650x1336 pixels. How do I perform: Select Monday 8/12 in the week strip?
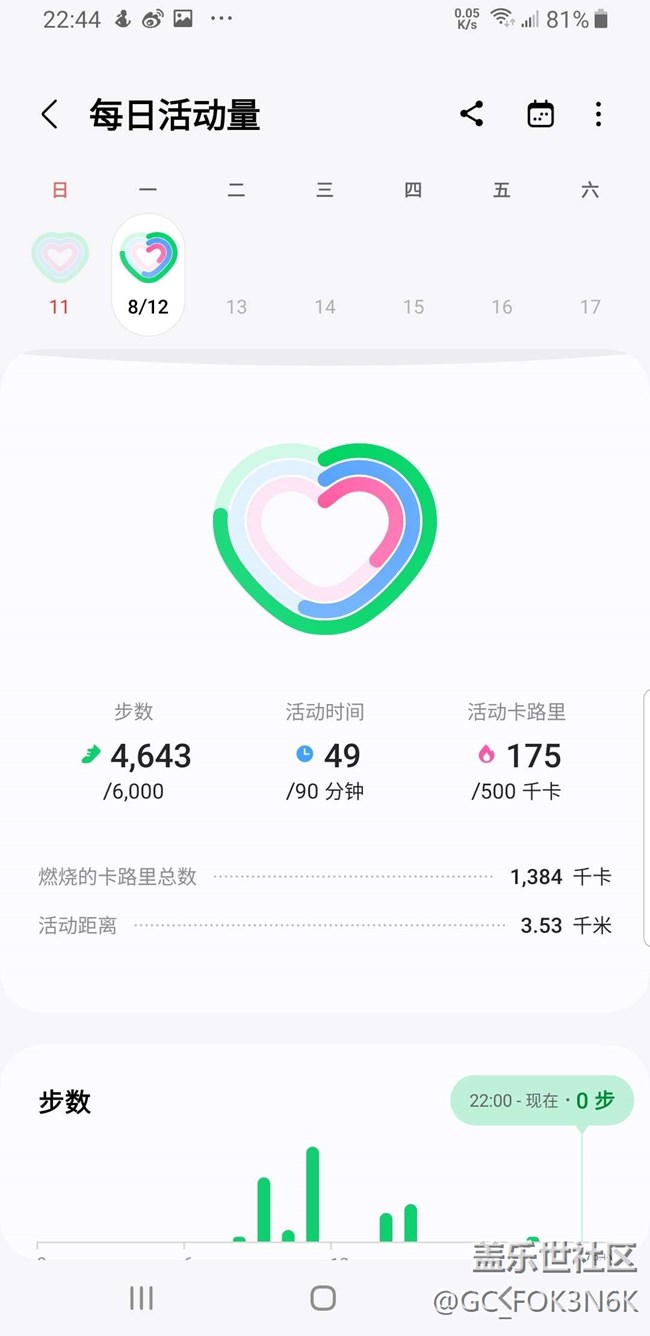pyautogui.click(x=148, y=273)
